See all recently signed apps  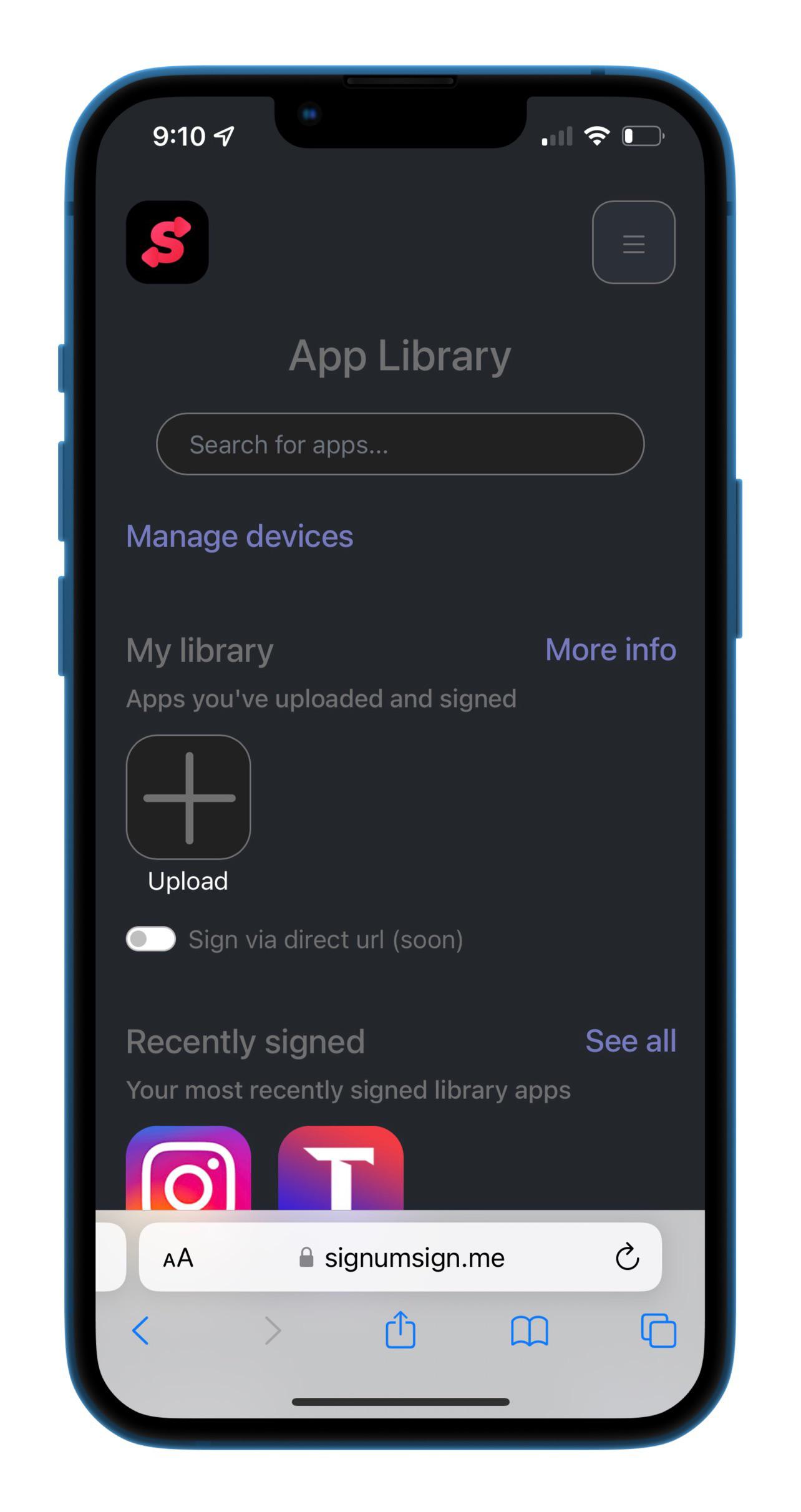630,1041
